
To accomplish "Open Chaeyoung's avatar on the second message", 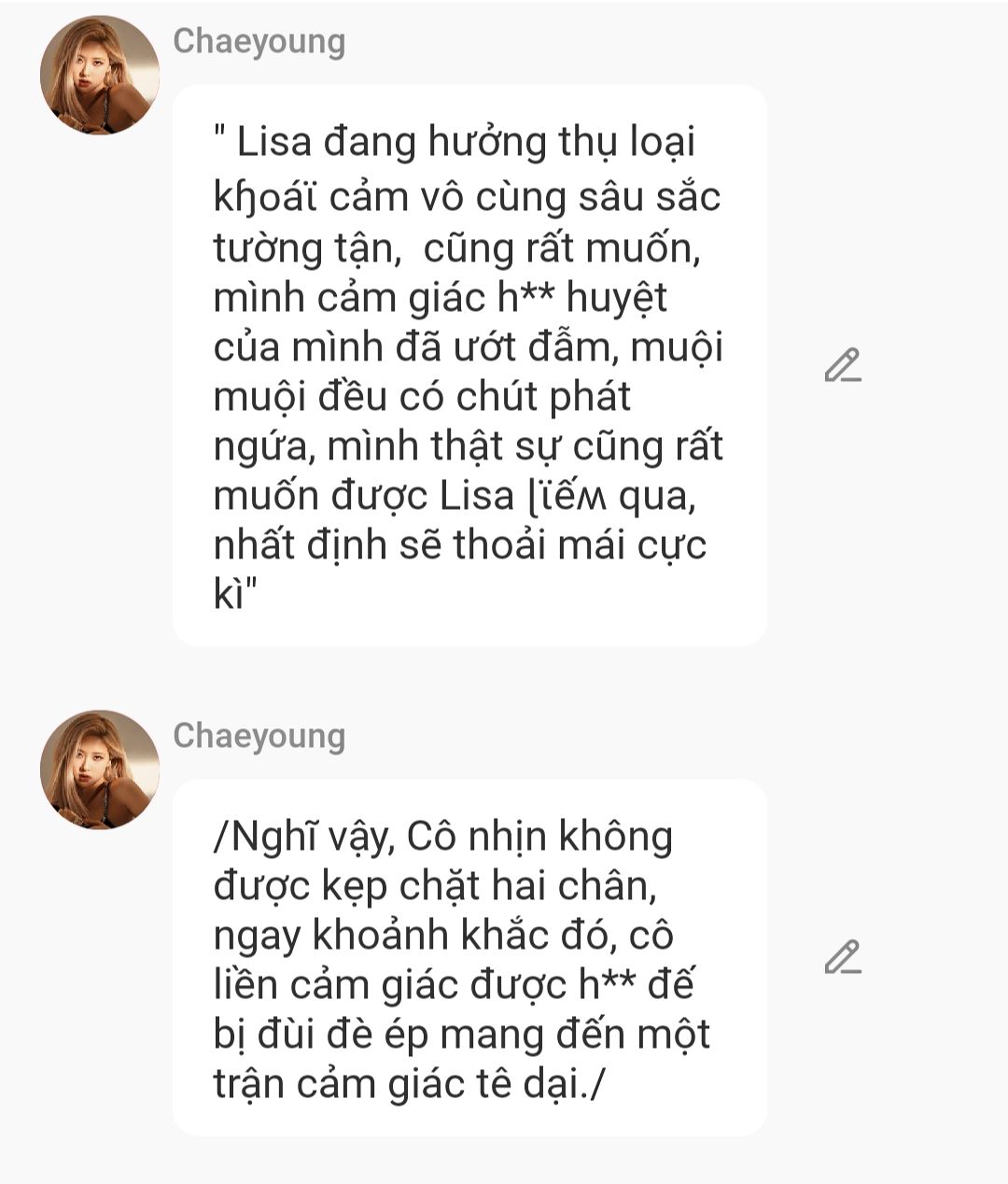I will (x=100, y=769).
